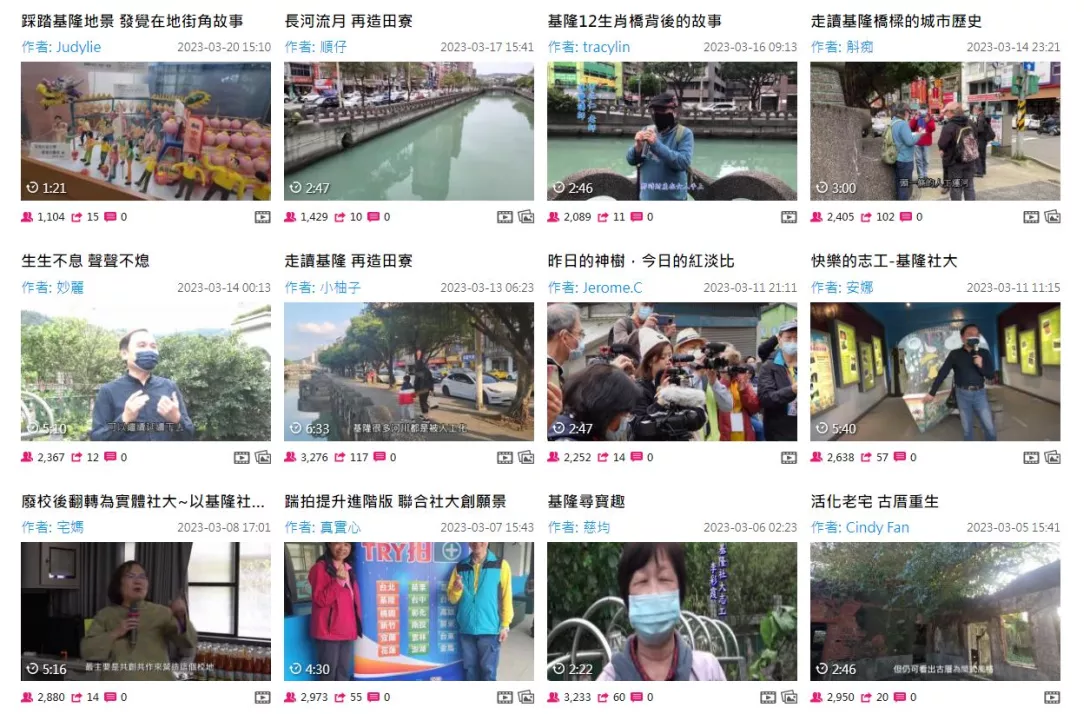Play the 快樂的志工-基隆社大 video

[x=934, y=371]
